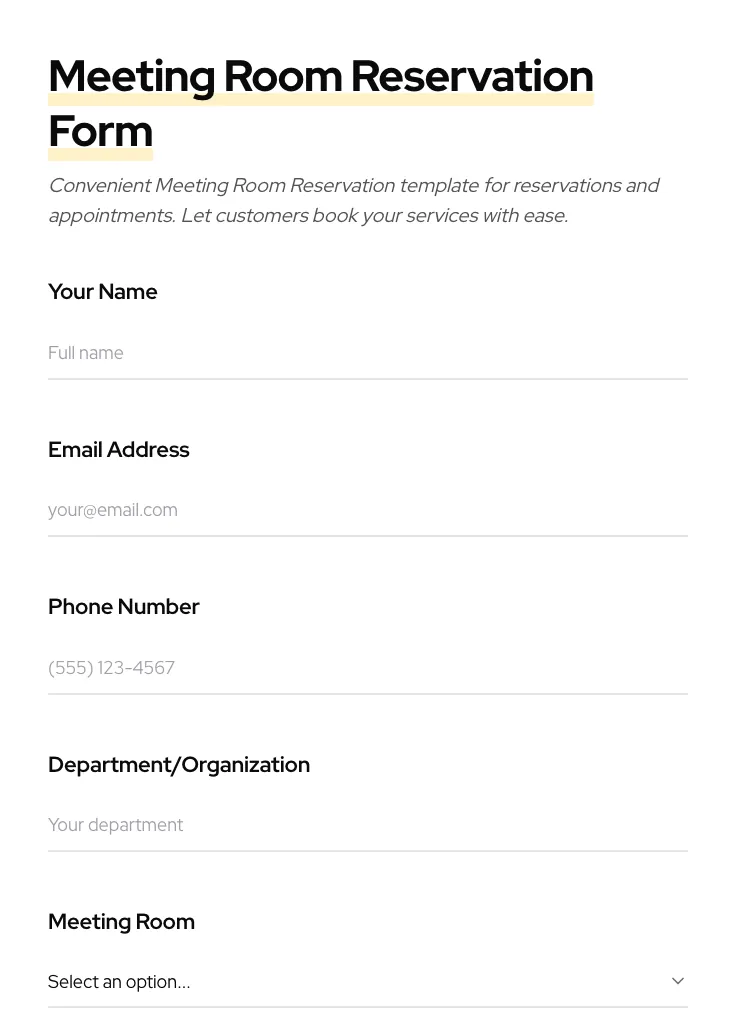Click the Your Name field label
The height and width of the screenshot is (1024, 736).
tap(102, 292)
